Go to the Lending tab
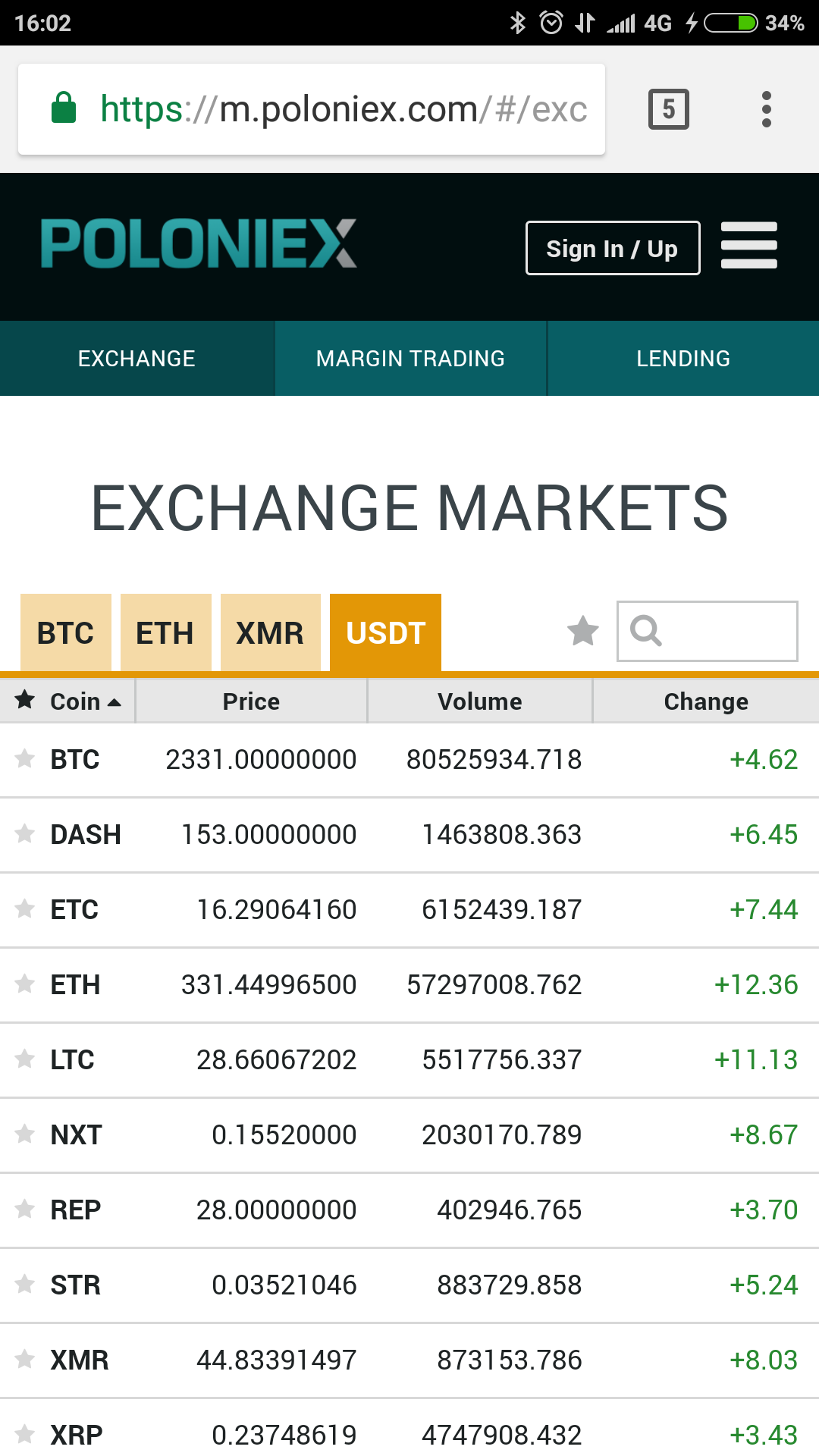Viewport: 819px width, 1456px height. click(683, 358)
